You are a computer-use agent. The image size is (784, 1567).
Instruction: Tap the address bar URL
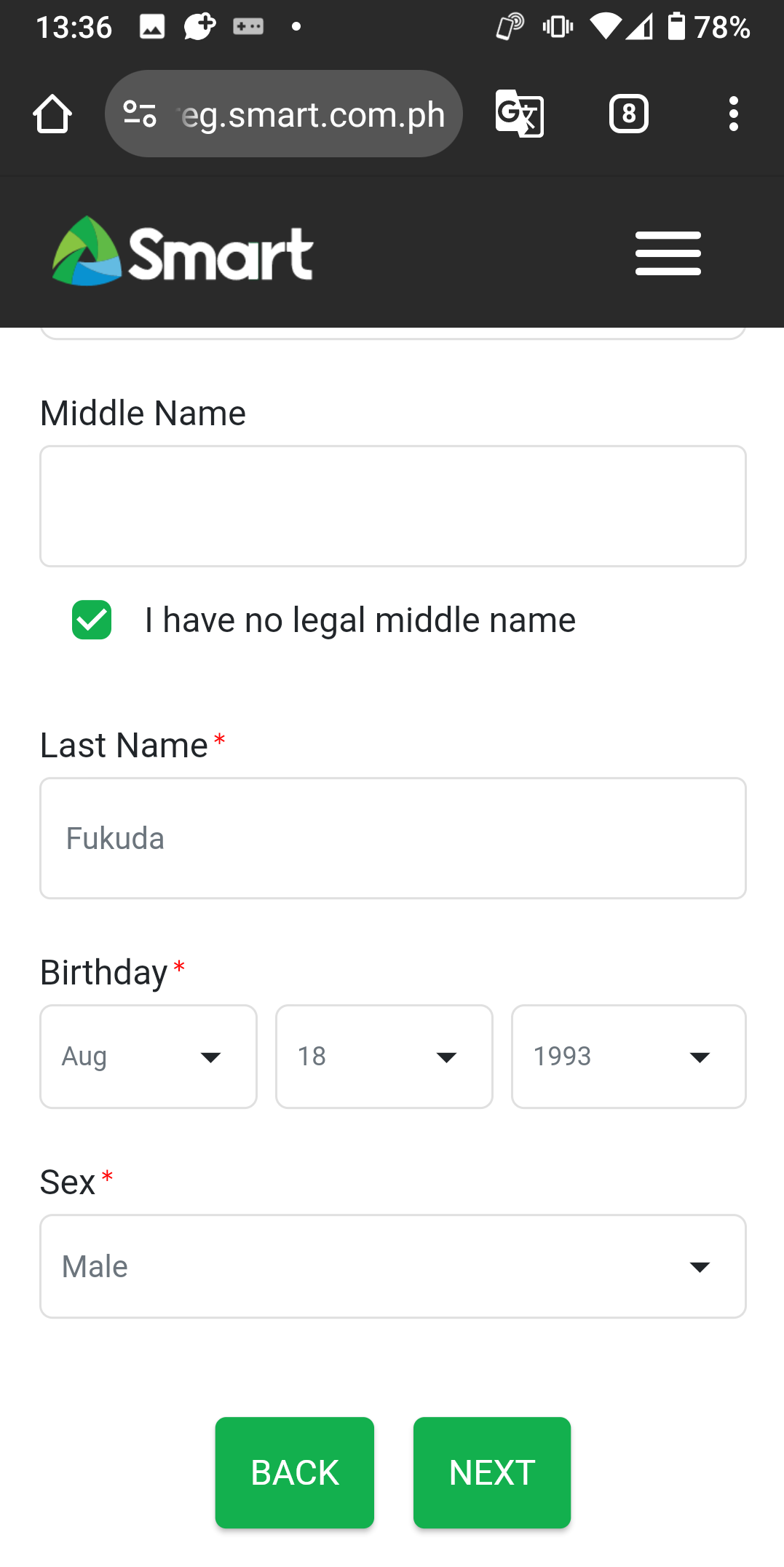pos(312,114)
